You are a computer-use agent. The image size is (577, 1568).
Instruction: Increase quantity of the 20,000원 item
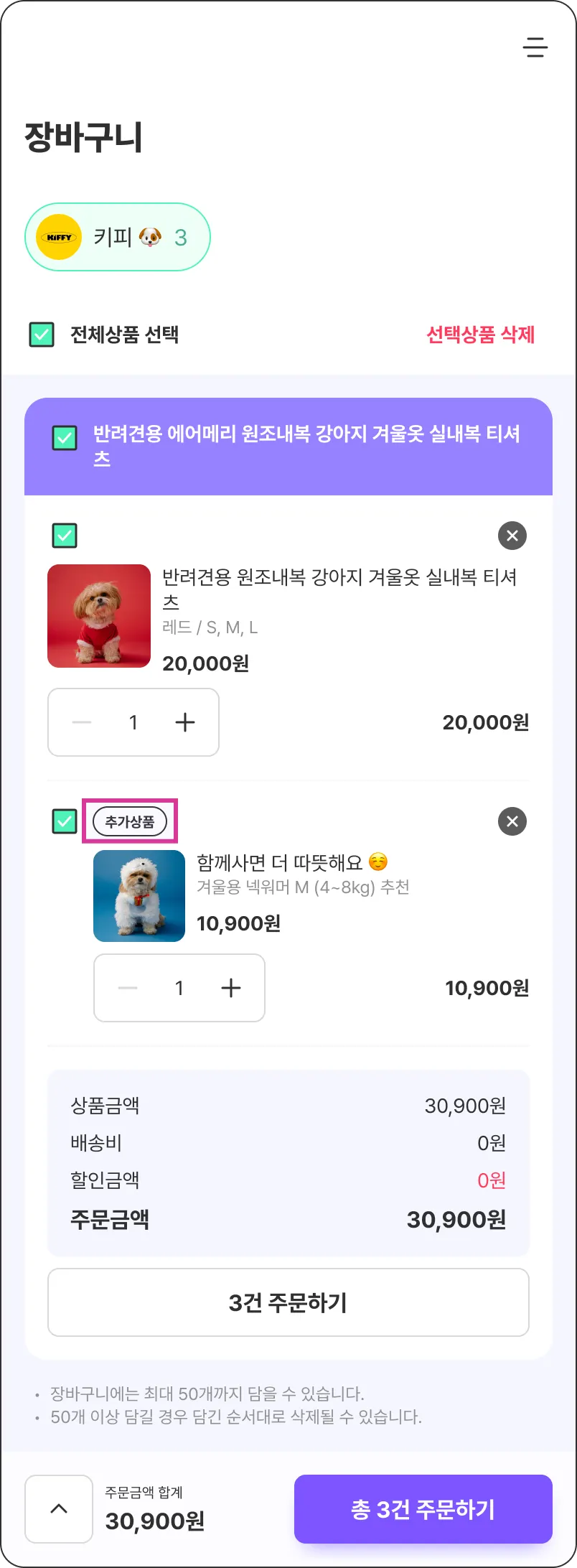pyautogui.click(x=185, y=722)
